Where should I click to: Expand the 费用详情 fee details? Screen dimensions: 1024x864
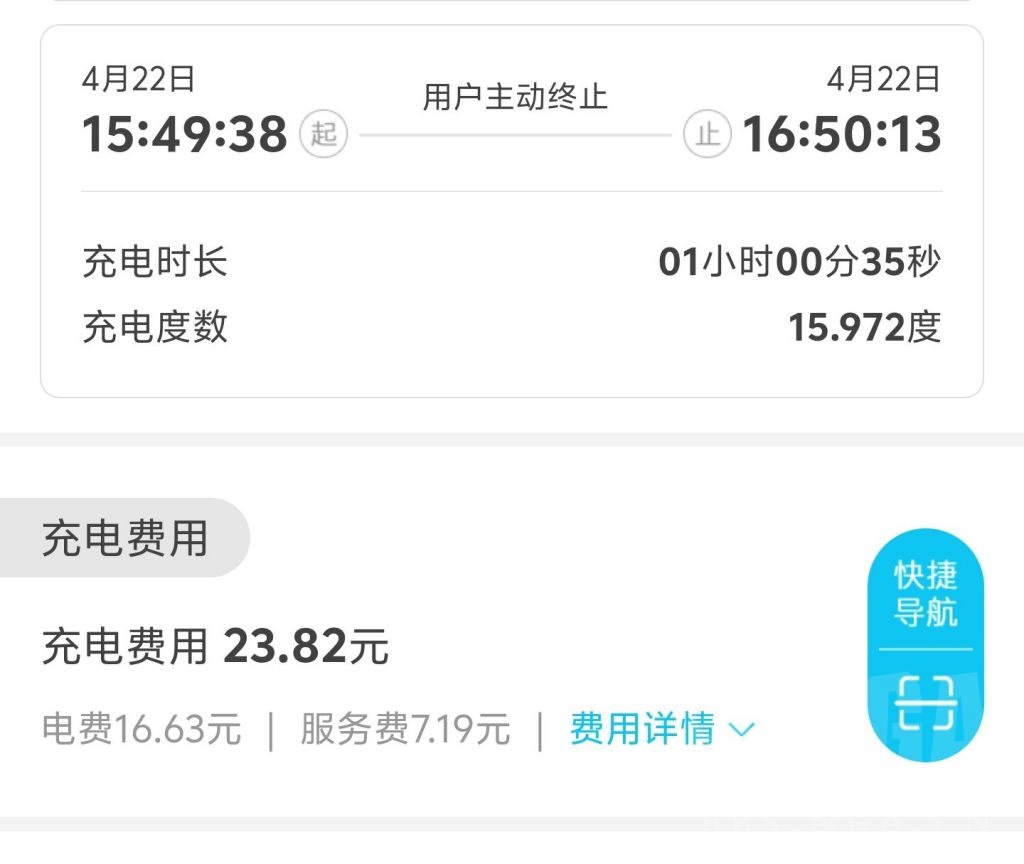click(x=660, y=729)
